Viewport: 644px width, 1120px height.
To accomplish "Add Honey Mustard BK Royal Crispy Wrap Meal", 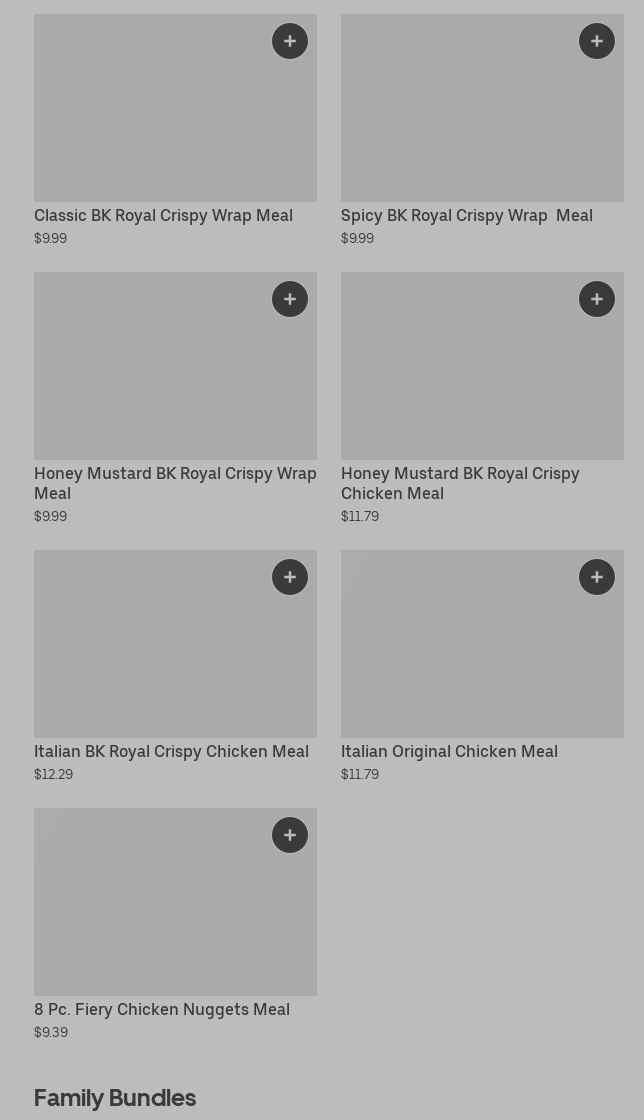I will tap(290, 299).
